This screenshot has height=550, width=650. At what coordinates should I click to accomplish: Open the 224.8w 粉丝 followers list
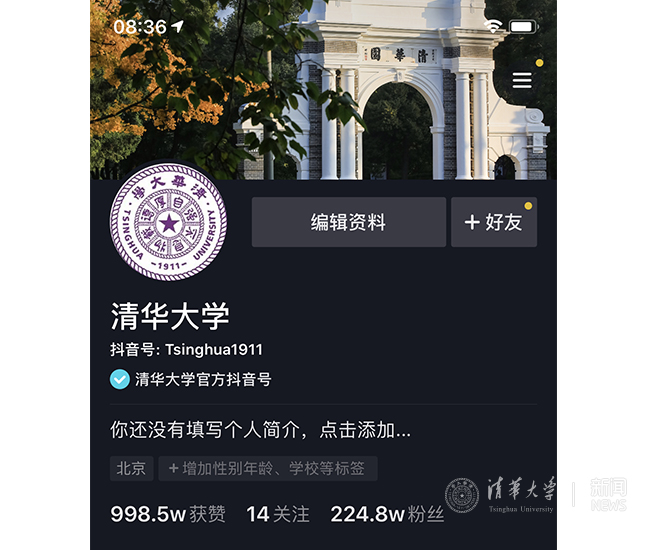386,514
